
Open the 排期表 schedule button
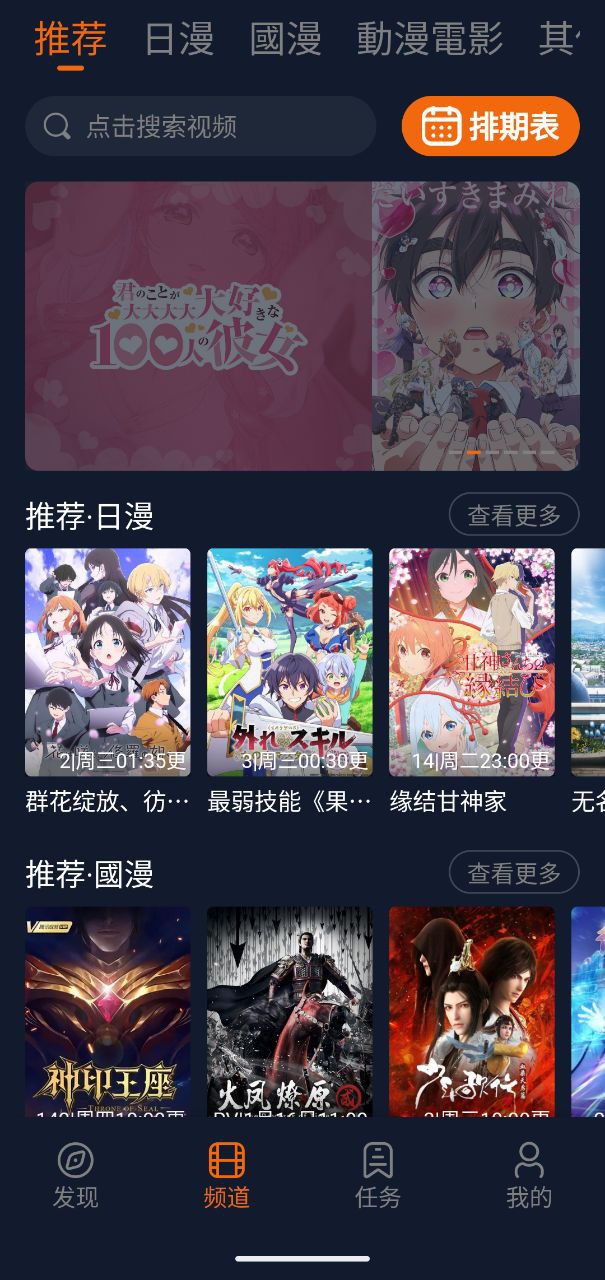pos(490,126)
